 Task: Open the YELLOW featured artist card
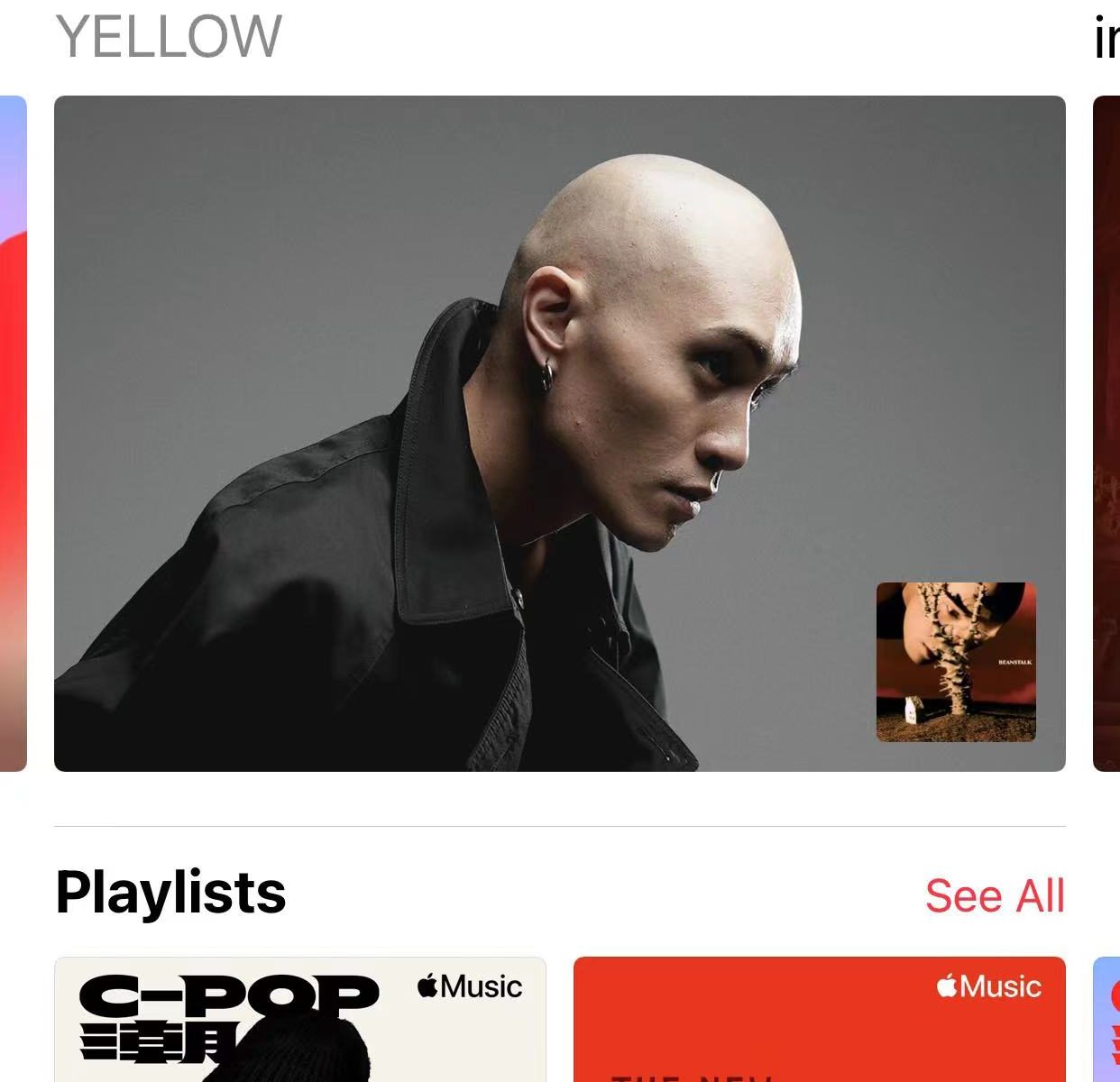[x=559, y=433]
